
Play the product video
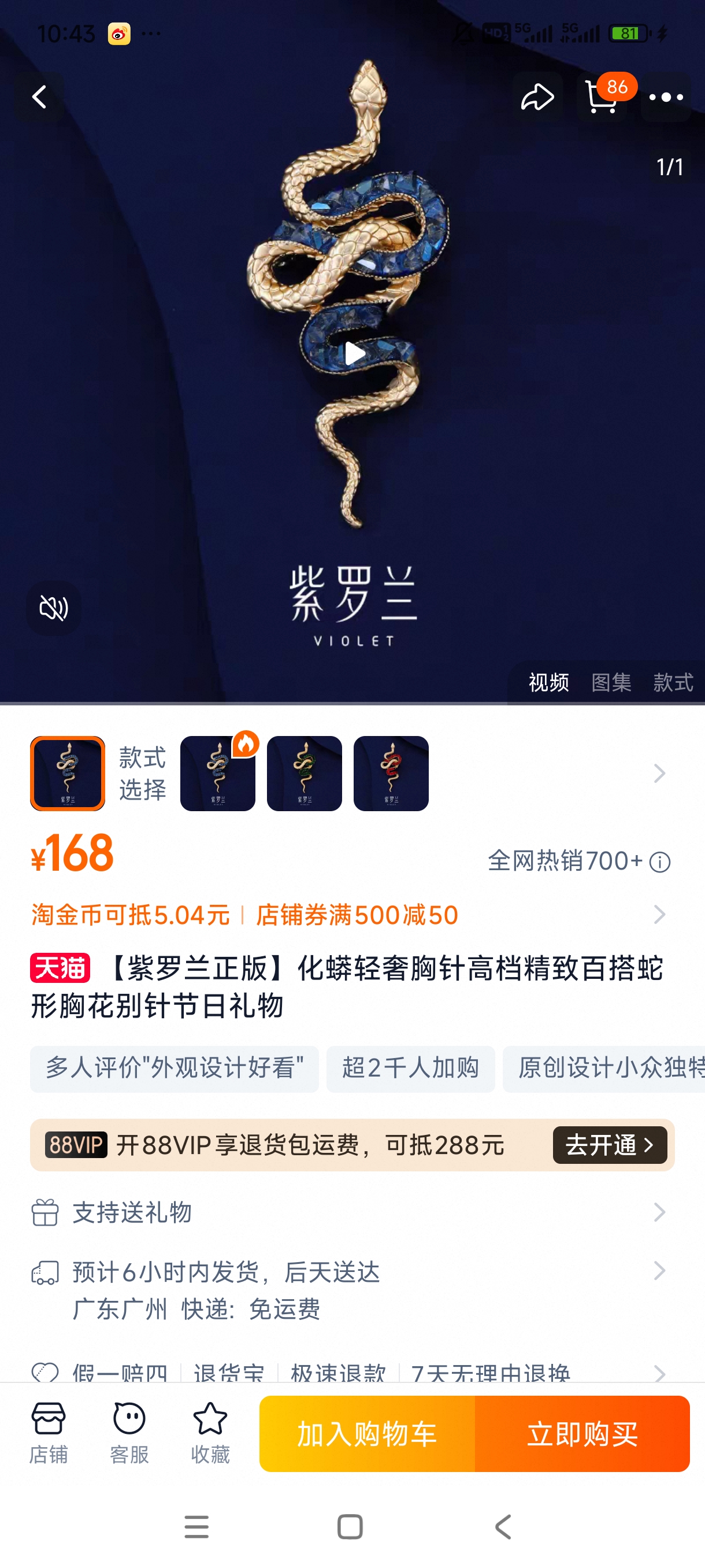[x=354, y=354]
